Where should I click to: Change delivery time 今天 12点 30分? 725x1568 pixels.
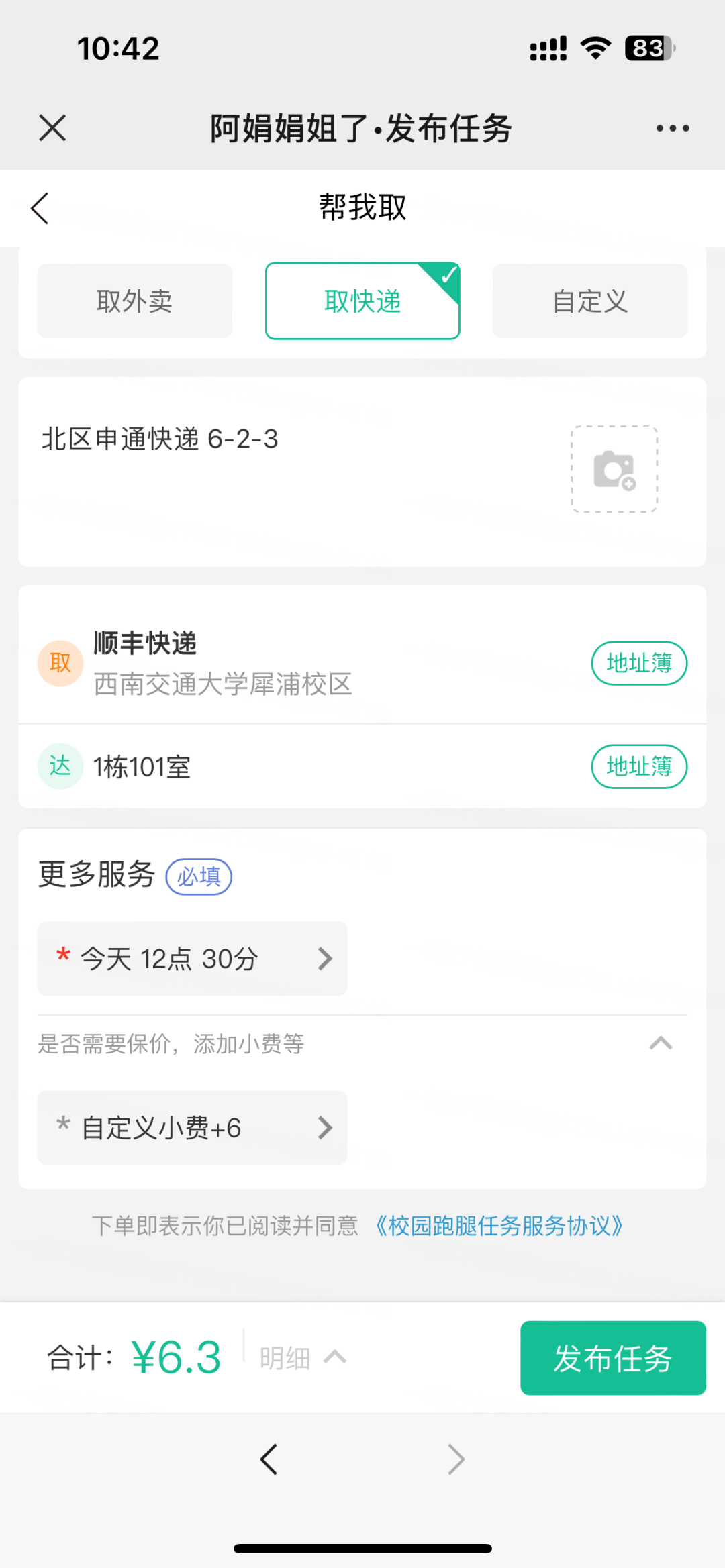point(192,958)
